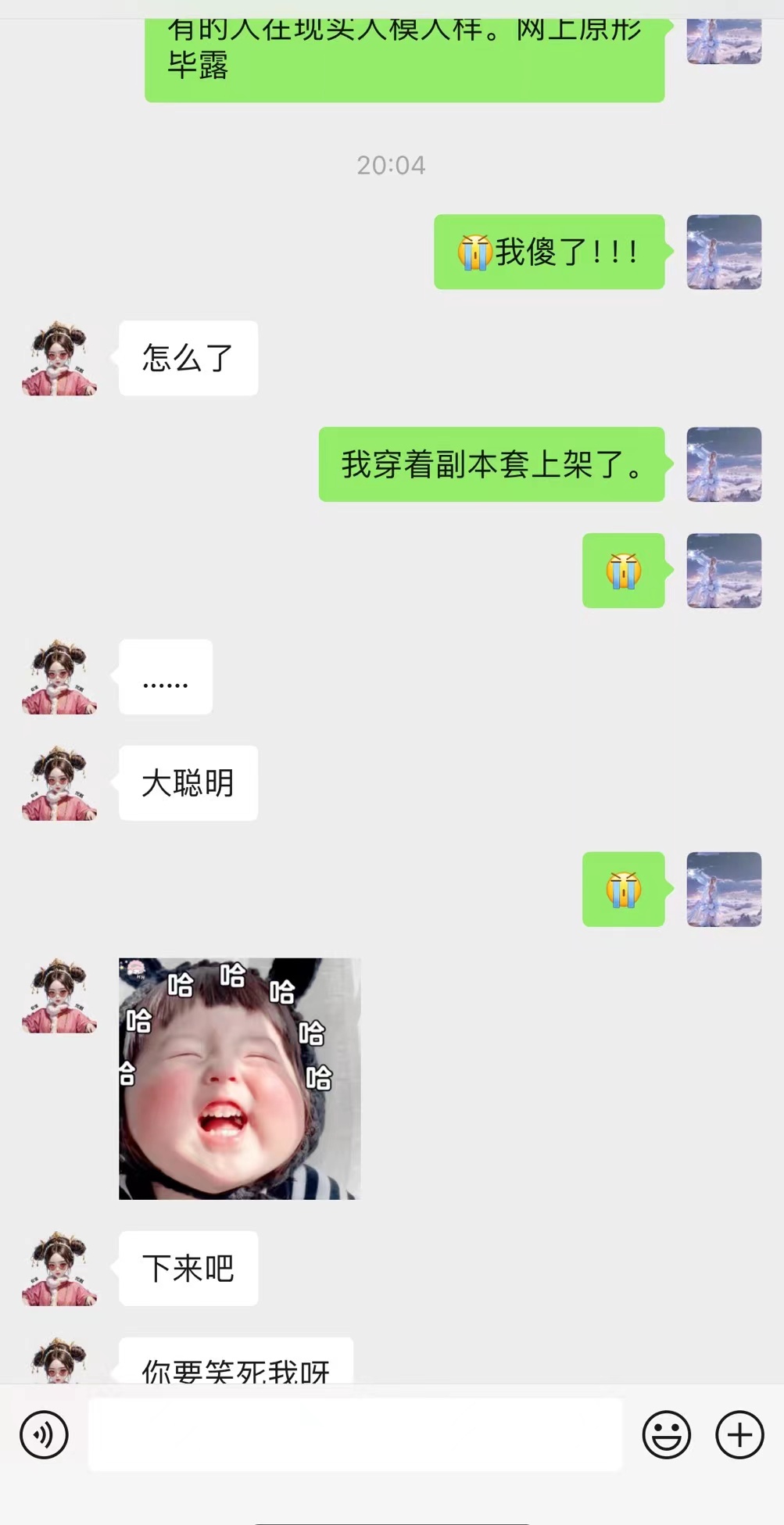Open the plus attachments menu
Image resolution: width=784 pixels, height=1525 pixels.
pyautogui.click(x=739, y=1434)
